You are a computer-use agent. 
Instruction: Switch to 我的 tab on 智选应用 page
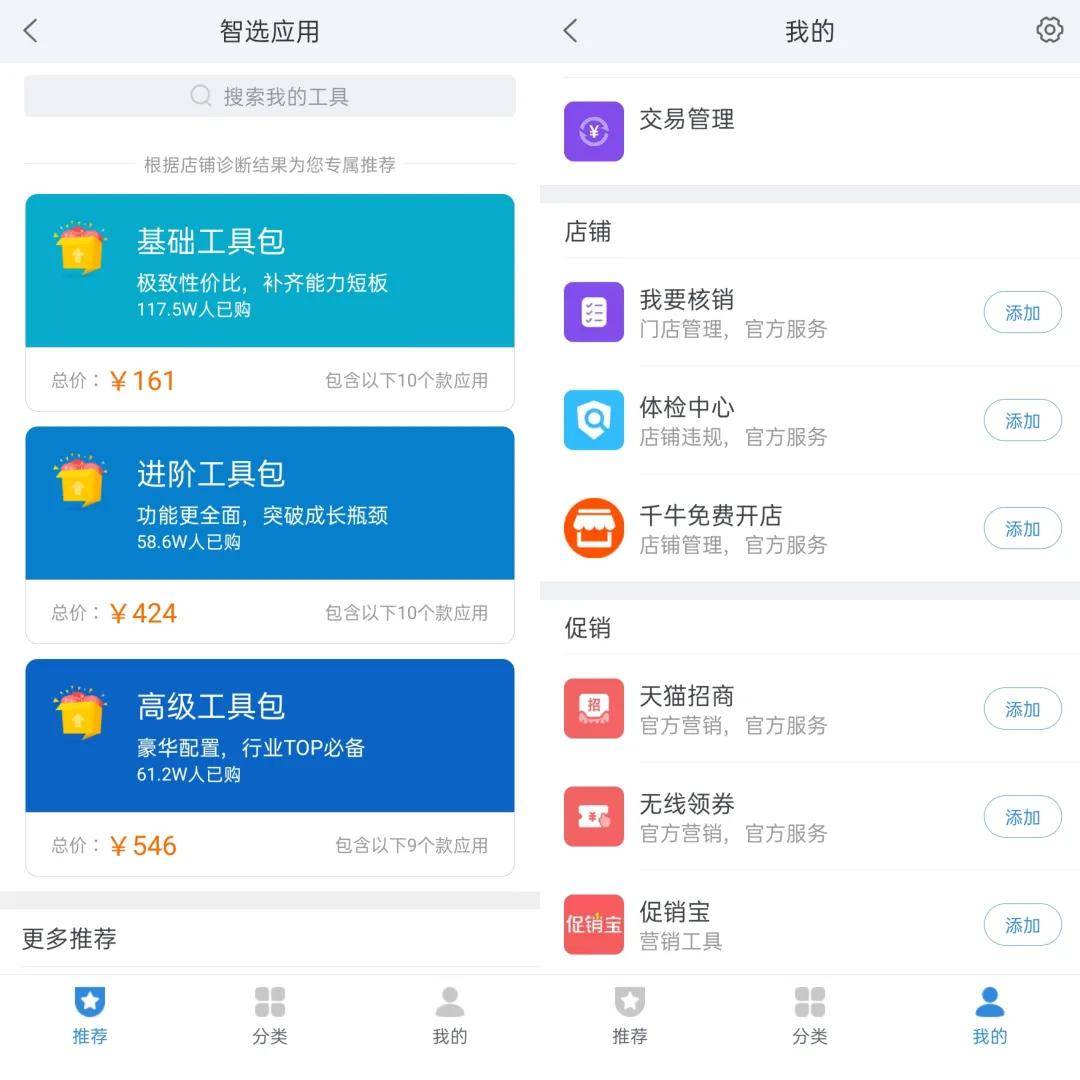450,1015
